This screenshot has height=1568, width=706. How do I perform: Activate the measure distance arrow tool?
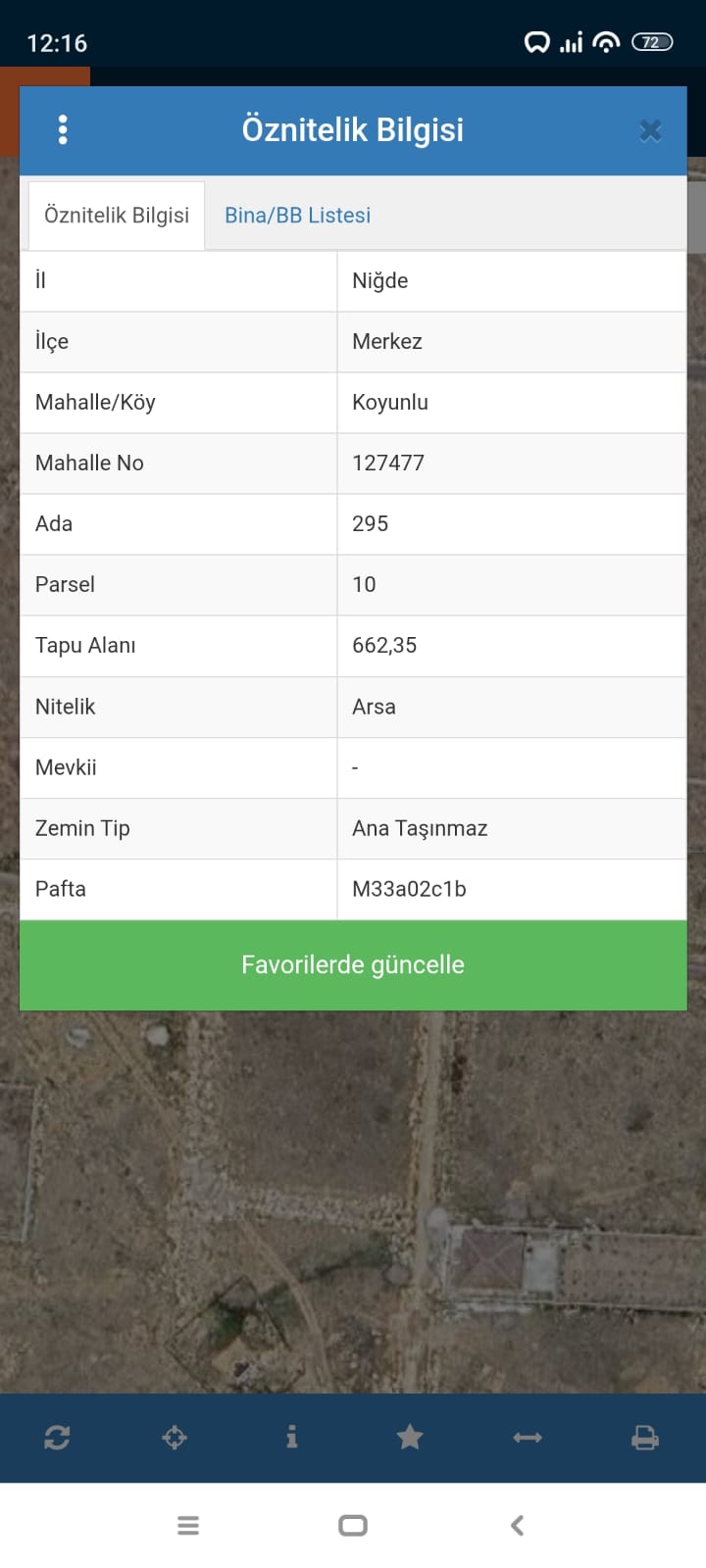528,1438
